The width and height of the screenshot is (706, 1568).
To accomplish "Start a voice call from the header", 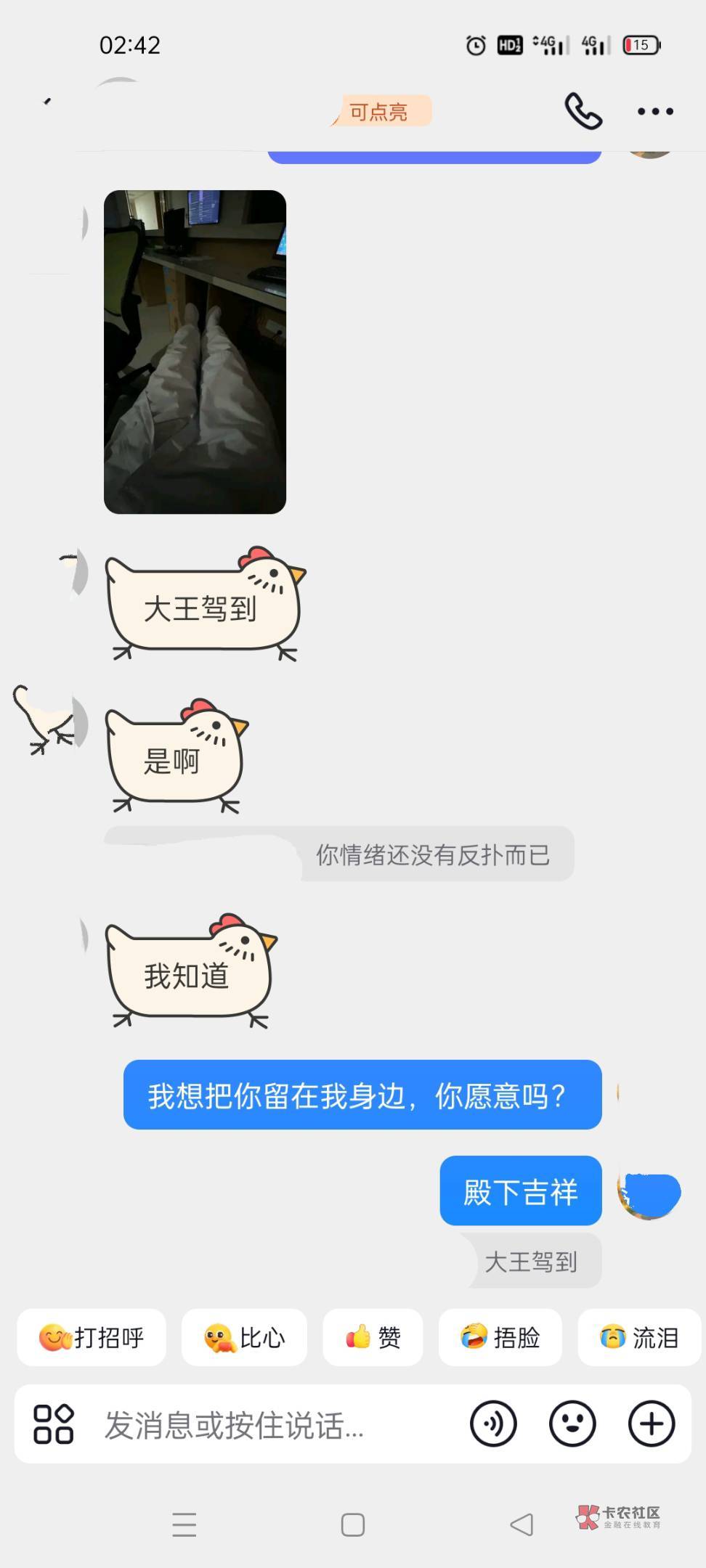I will [583, 111].
